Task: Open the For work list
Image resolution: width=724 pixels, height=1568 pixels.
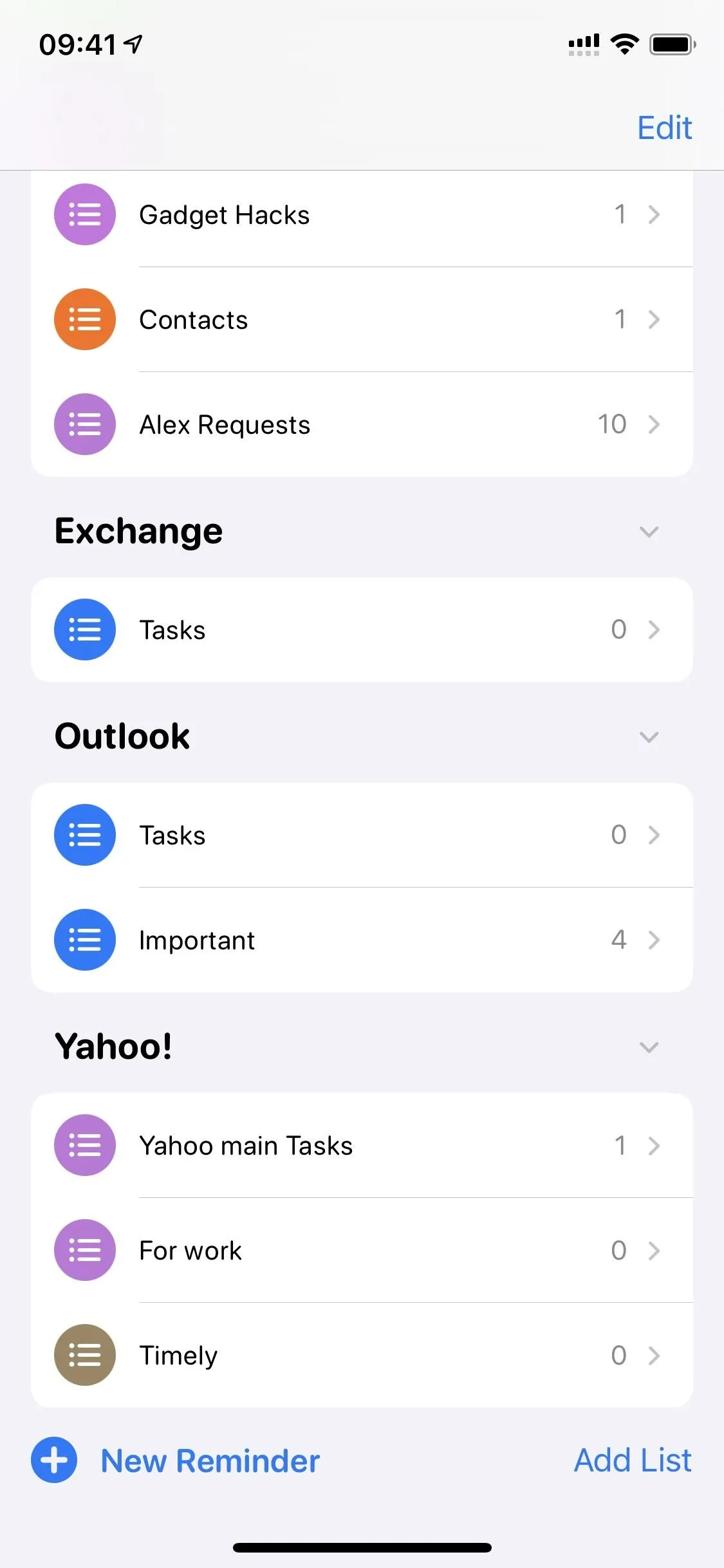Action: point(362,1250)
